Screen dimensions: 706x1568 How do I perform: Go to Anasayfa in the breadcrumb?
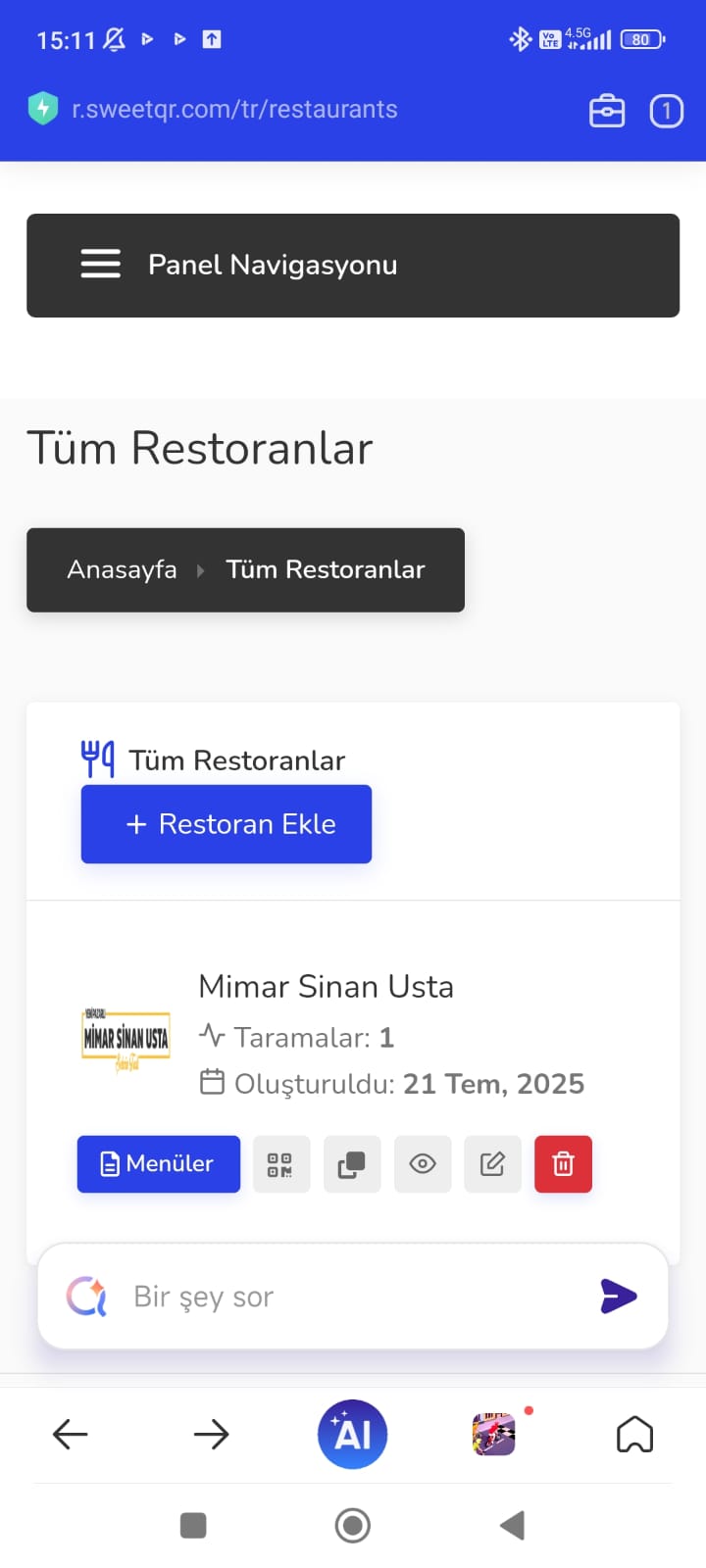click(x=122, y=569)
